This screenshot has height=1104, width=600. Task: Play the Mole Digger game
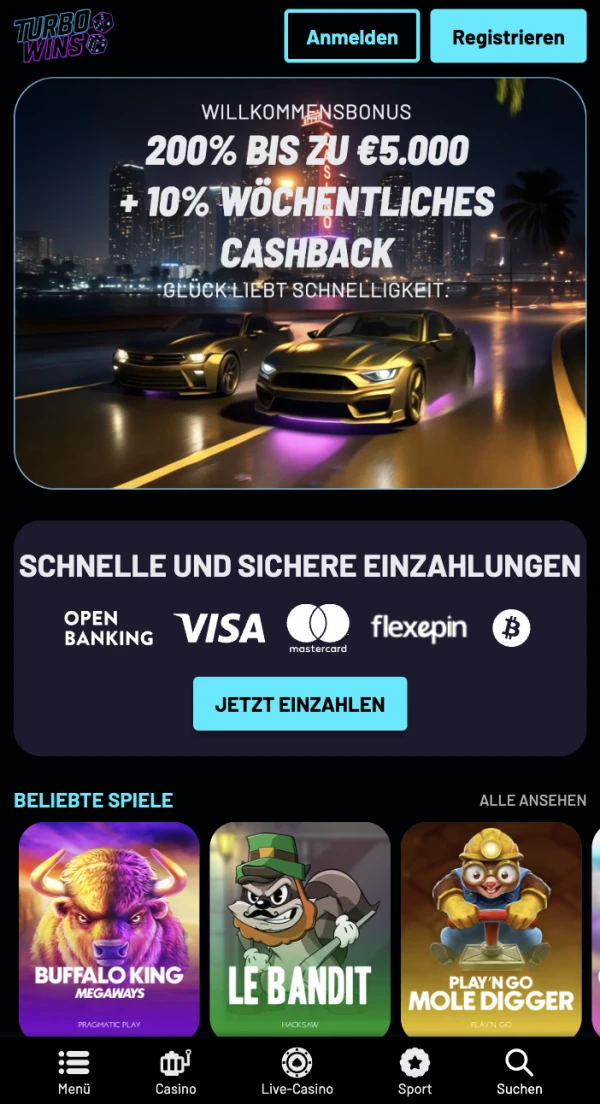pos(490,928)
